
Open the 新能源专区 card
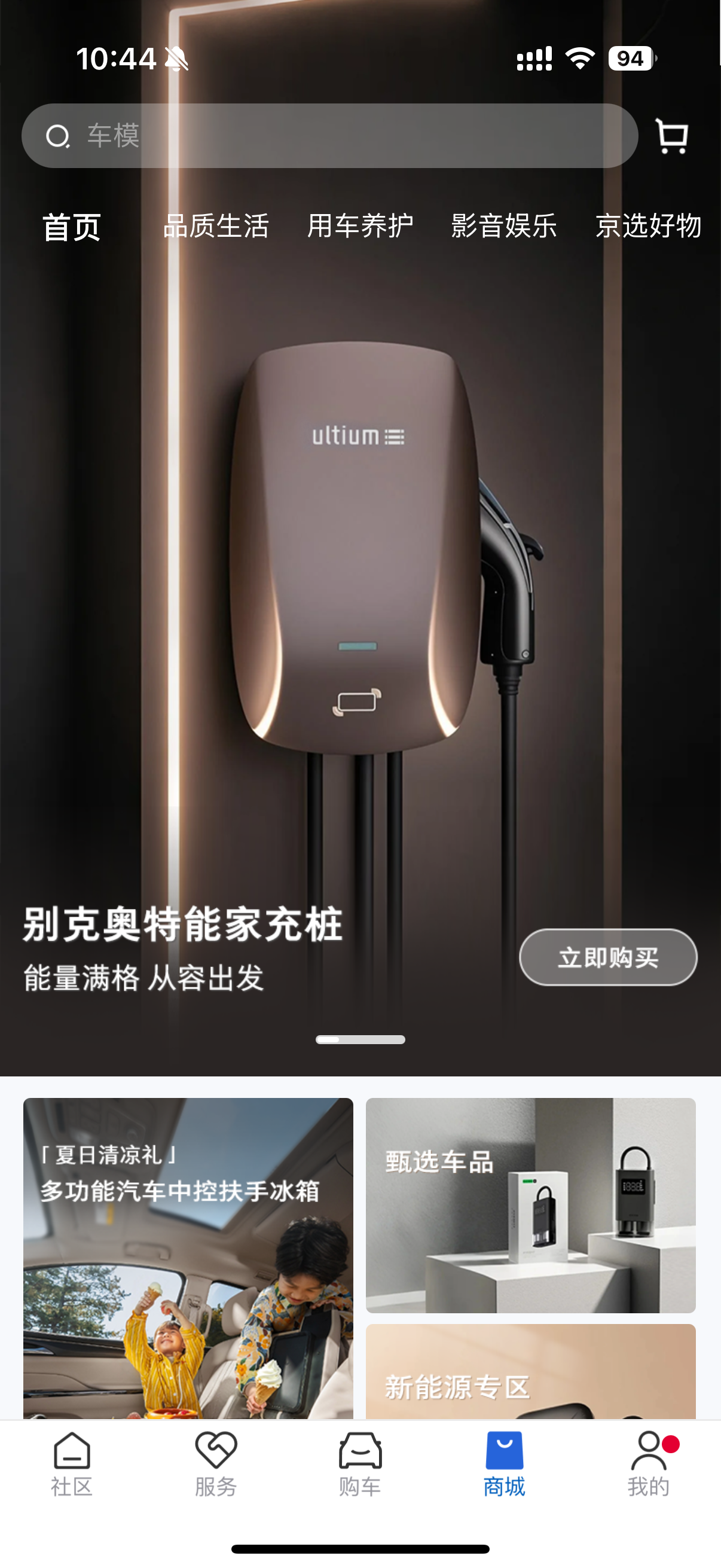click(x=530, y=1372)
